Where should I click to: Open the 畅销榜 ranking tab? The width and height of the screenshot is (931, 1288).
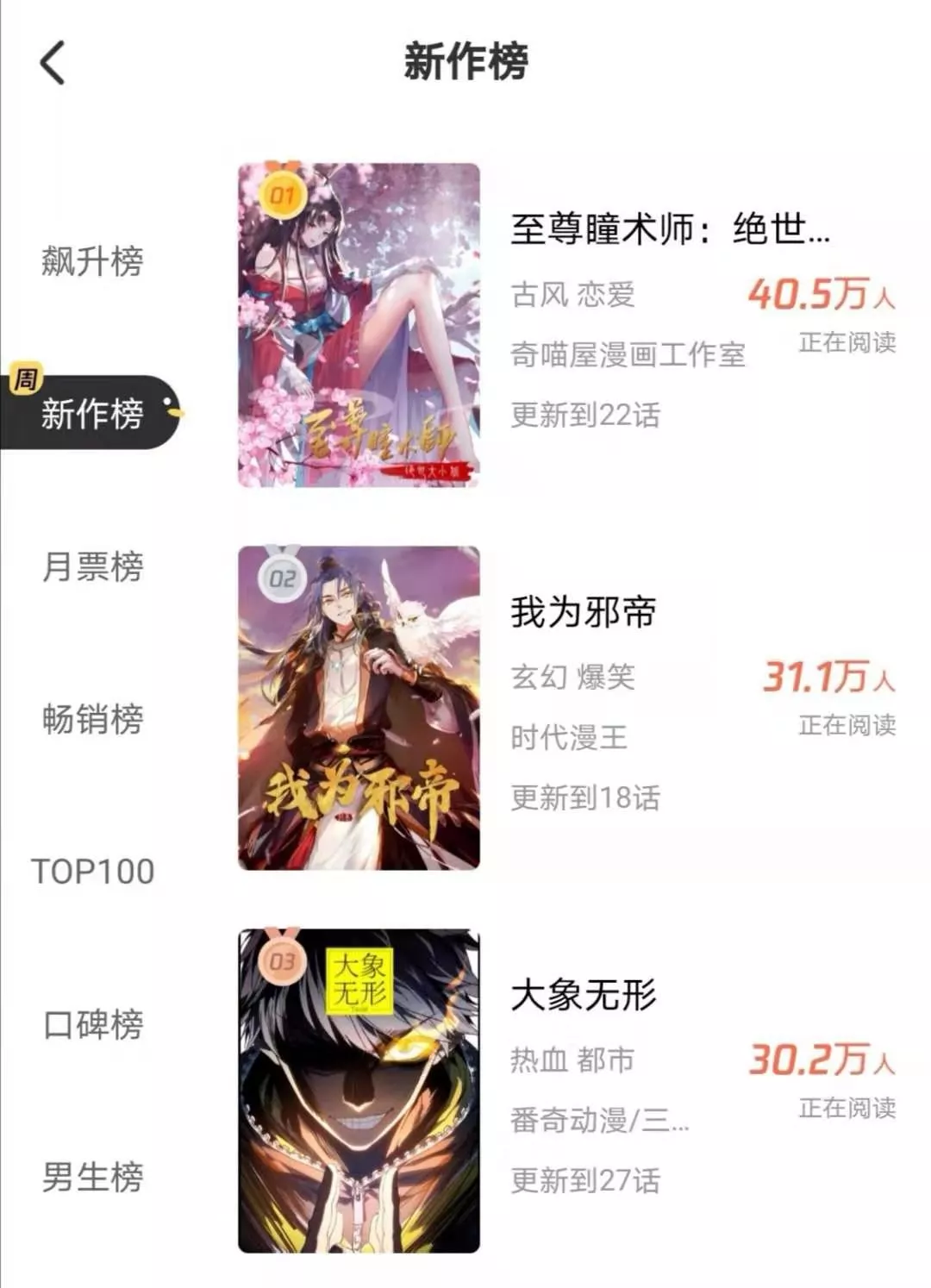click(x=92, y=719)
